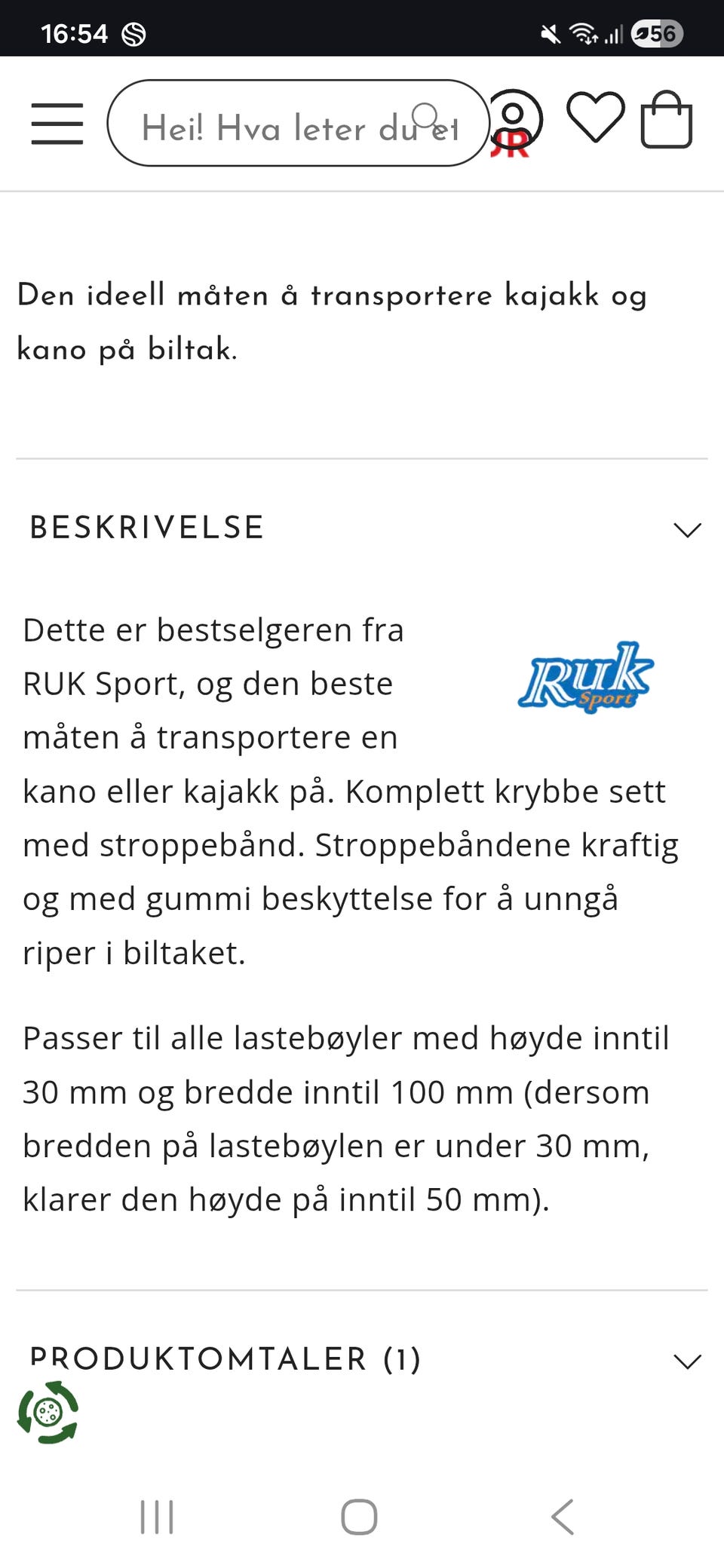This screenshot has width=724, height=1568.
Task: Go to the system home screen
Action: (359, 1517)
